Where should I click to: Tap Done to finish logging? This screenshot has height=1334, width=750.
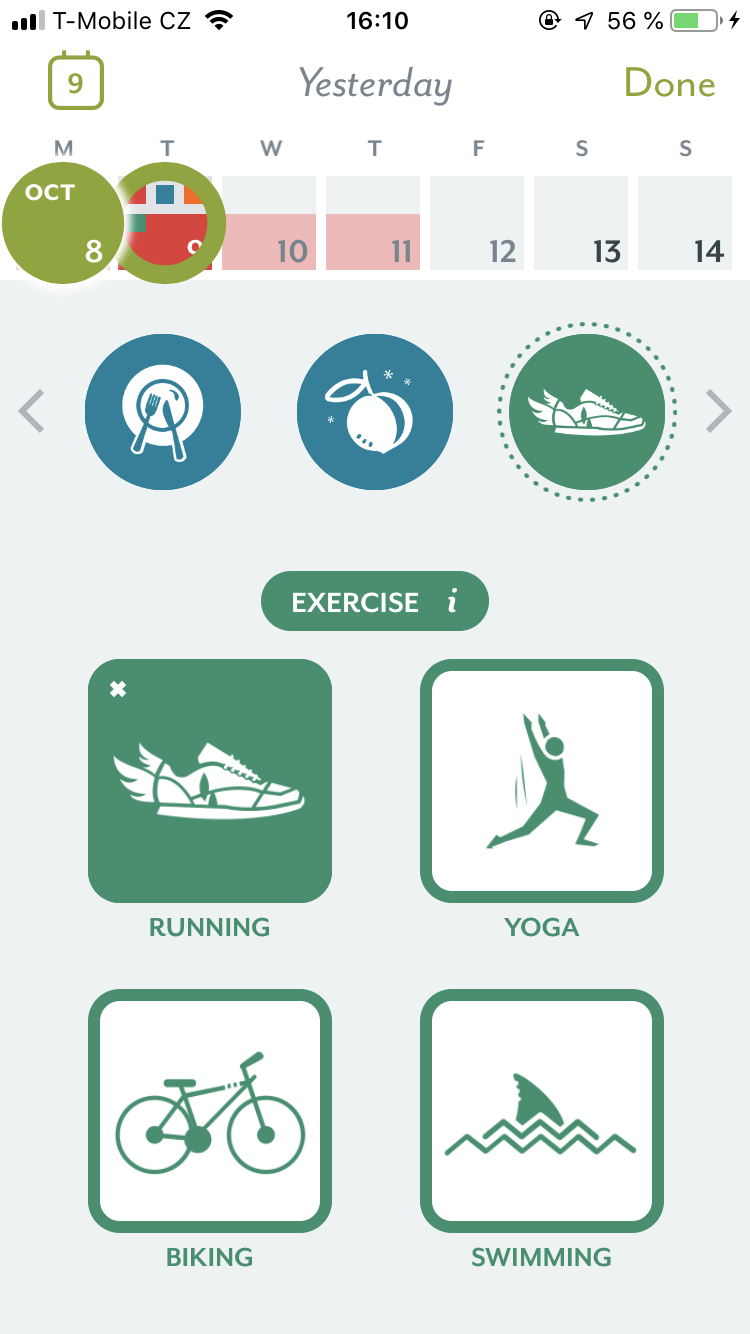pos(669,83)
